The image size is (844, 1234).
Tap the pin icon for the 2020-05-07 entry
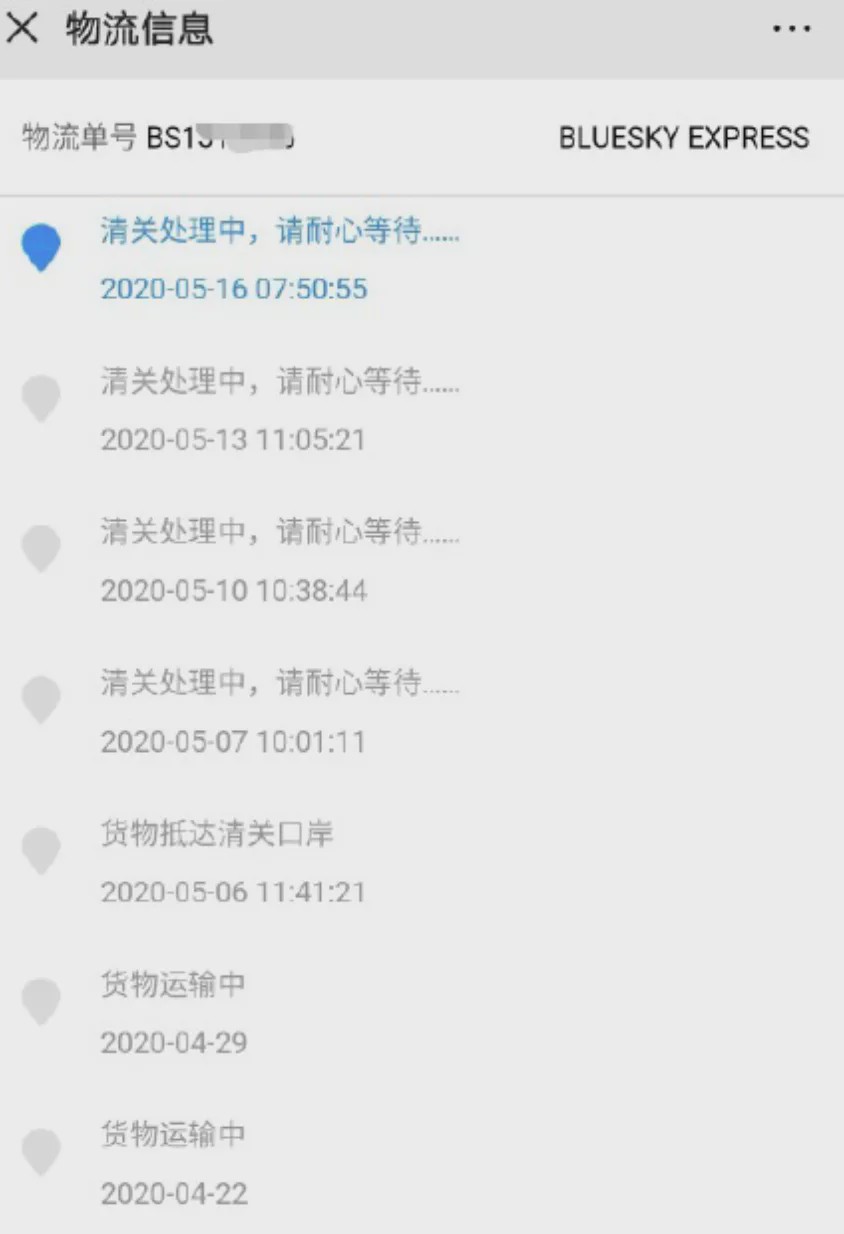click(x=42, y=698)
